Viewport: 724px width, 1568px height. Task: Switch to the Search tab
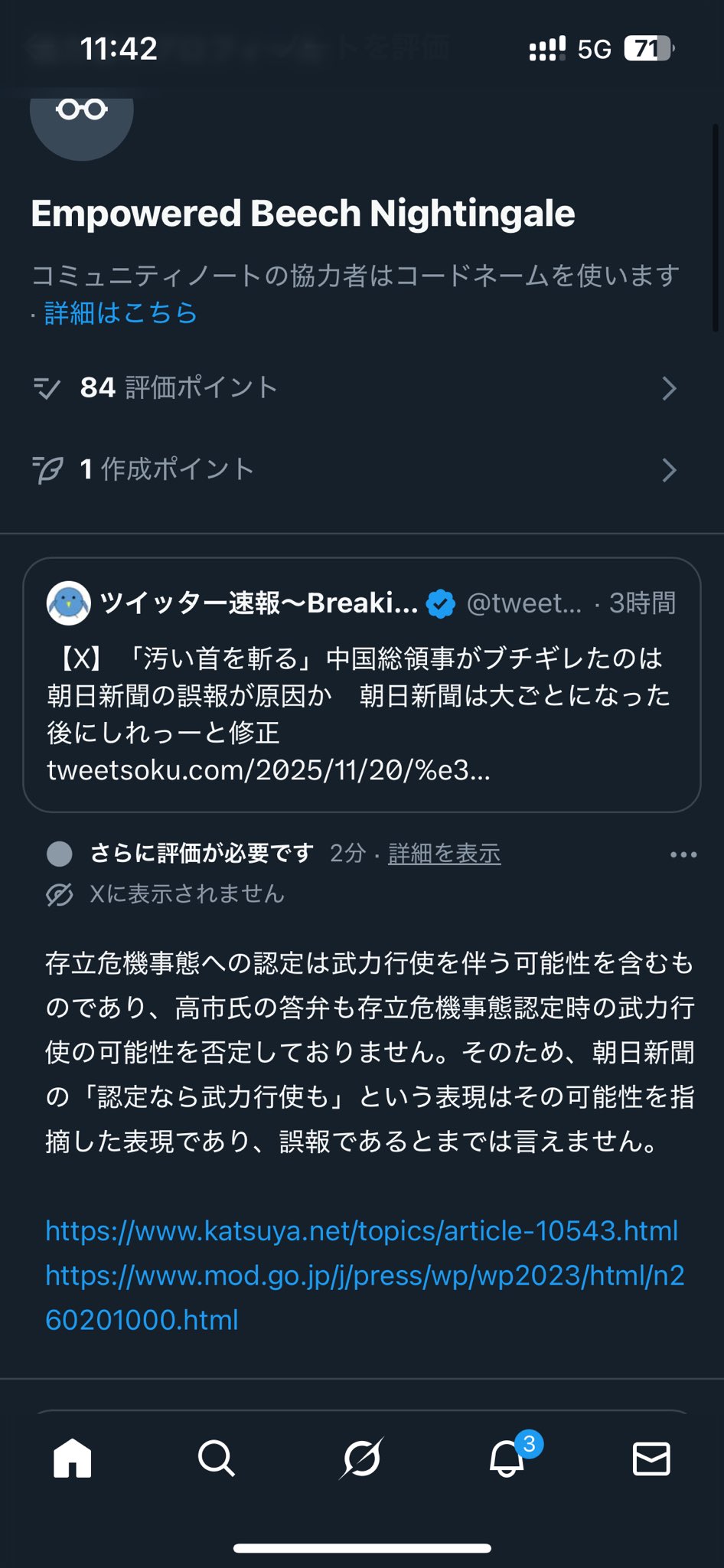click(x=217, y=1458)
